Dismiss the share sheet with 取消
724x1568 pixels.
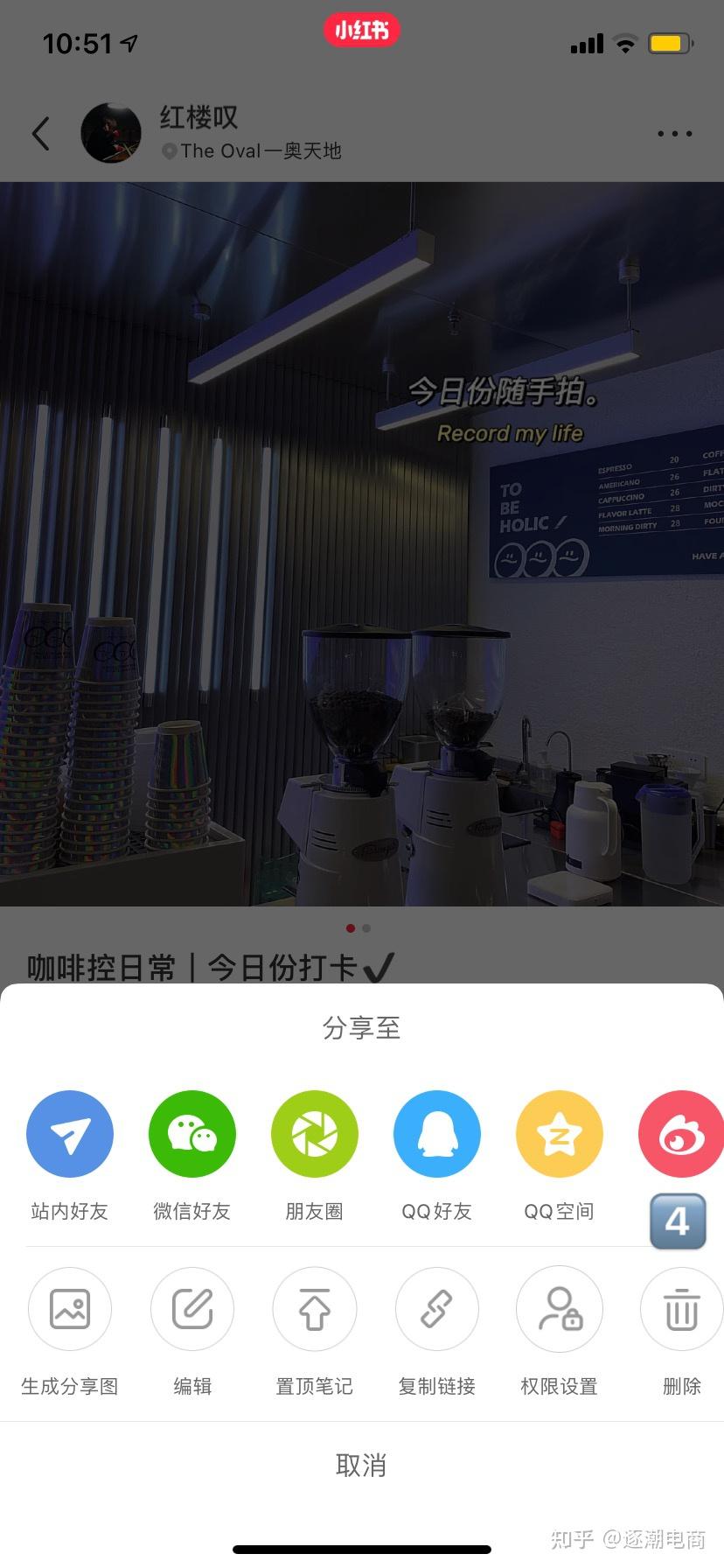(361, 1465)
